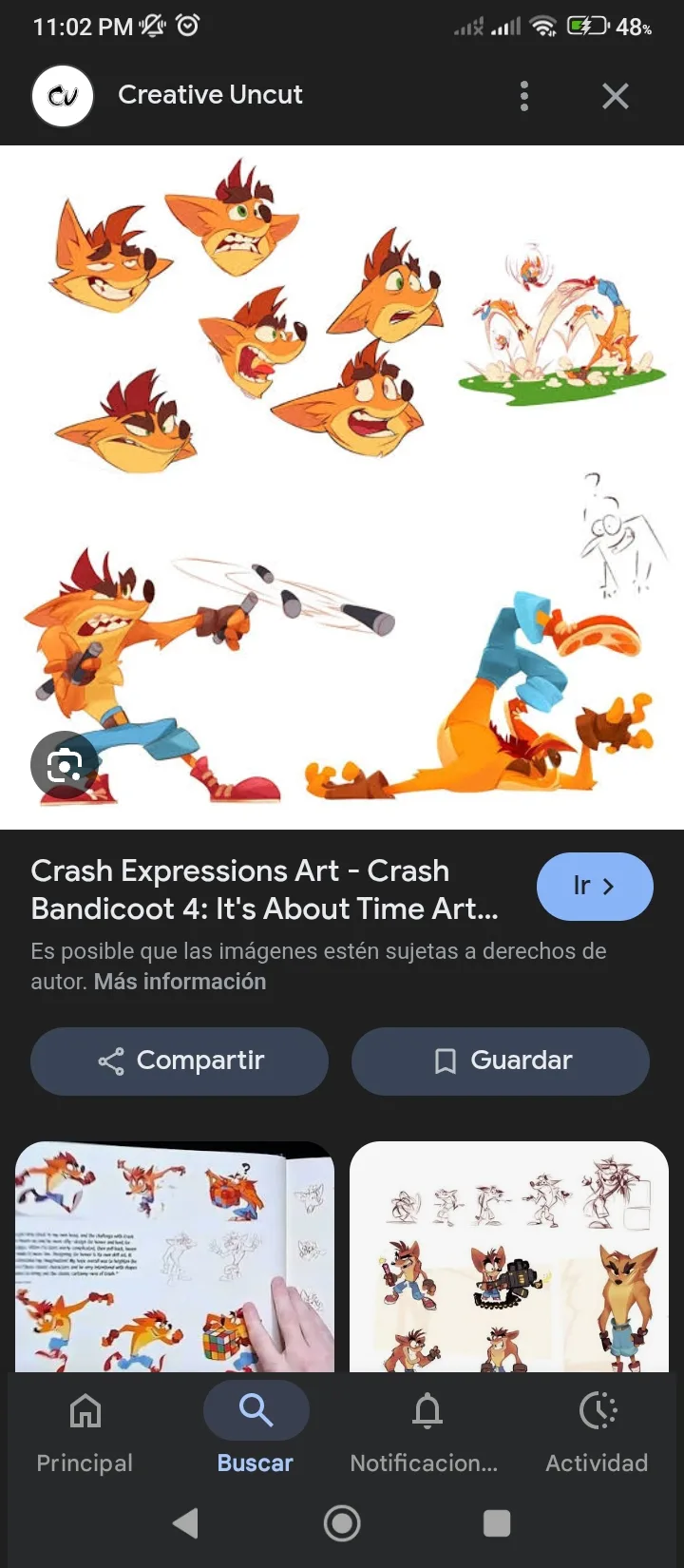The image size is (684, 1568).
Task: Save the image with Guardar
Action: click(501, 1061)
